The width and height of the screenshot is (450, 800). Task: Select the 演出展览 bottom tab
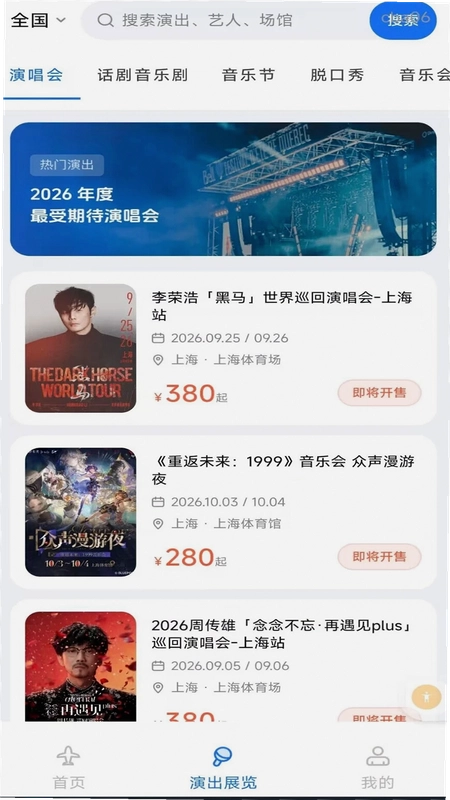pyautogui.click(x=223, y=767)
